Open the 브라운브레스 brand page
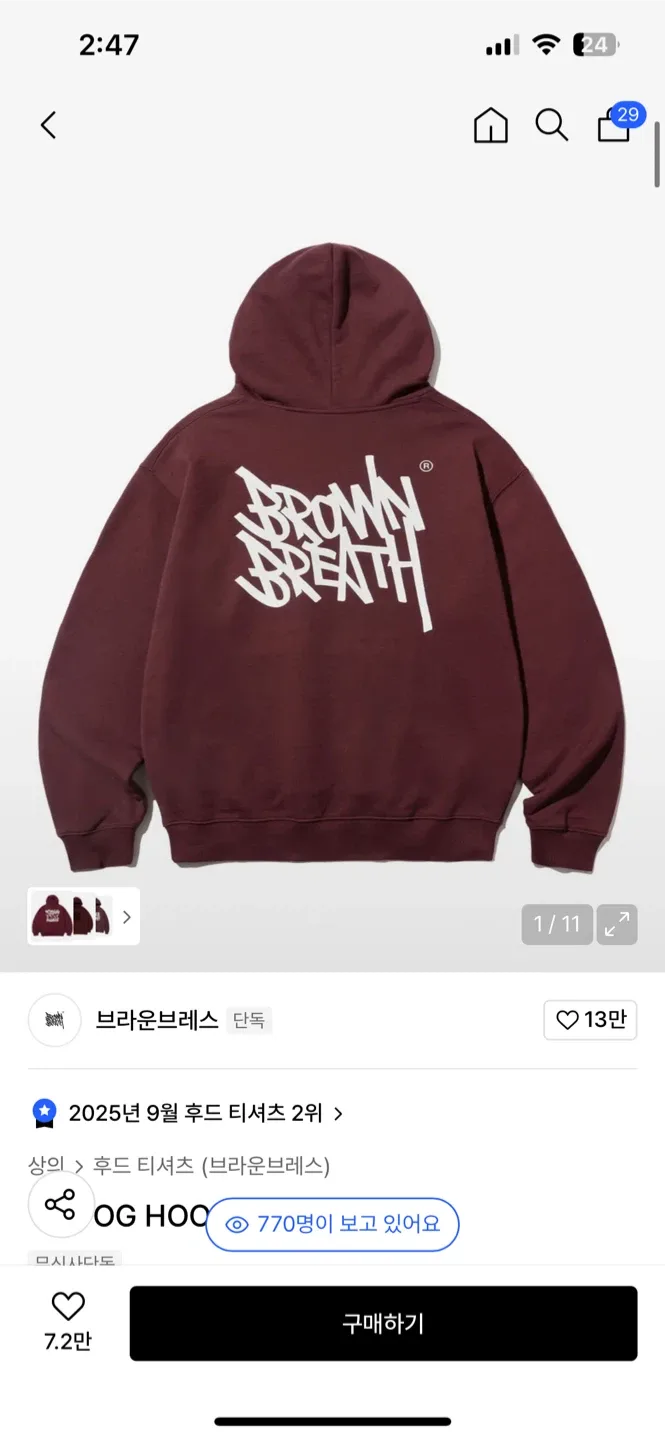The height and width of the screenshot is (1440, 665). [x=156, y=1020]
